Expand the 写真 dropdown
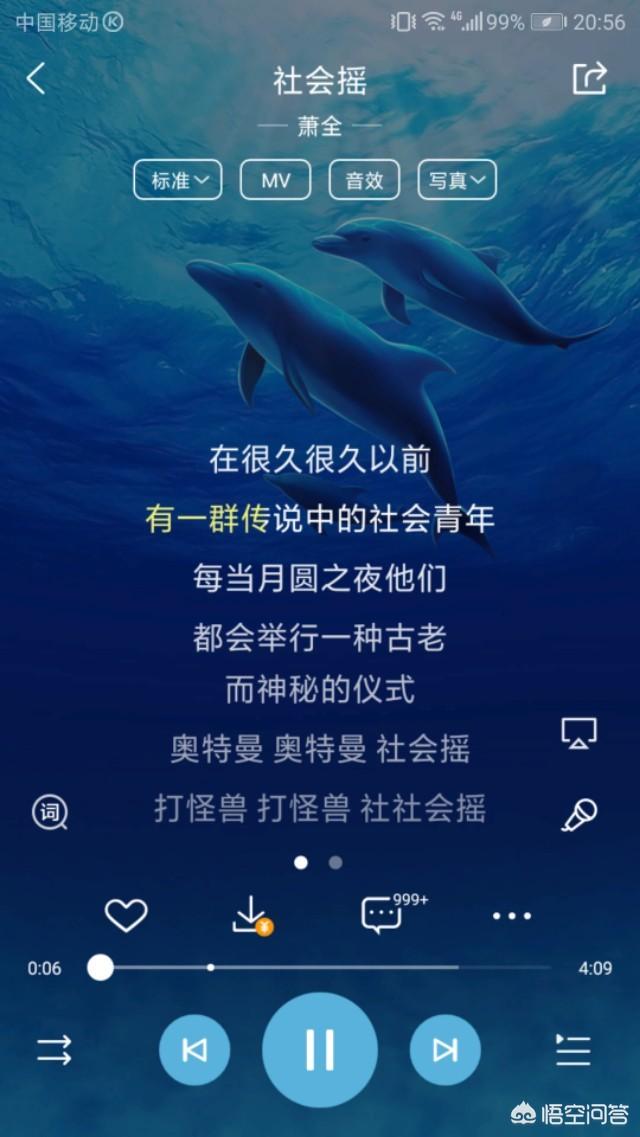Viewport: 640px width, 1137px height. pyautogui.click(x=457, y=181)
